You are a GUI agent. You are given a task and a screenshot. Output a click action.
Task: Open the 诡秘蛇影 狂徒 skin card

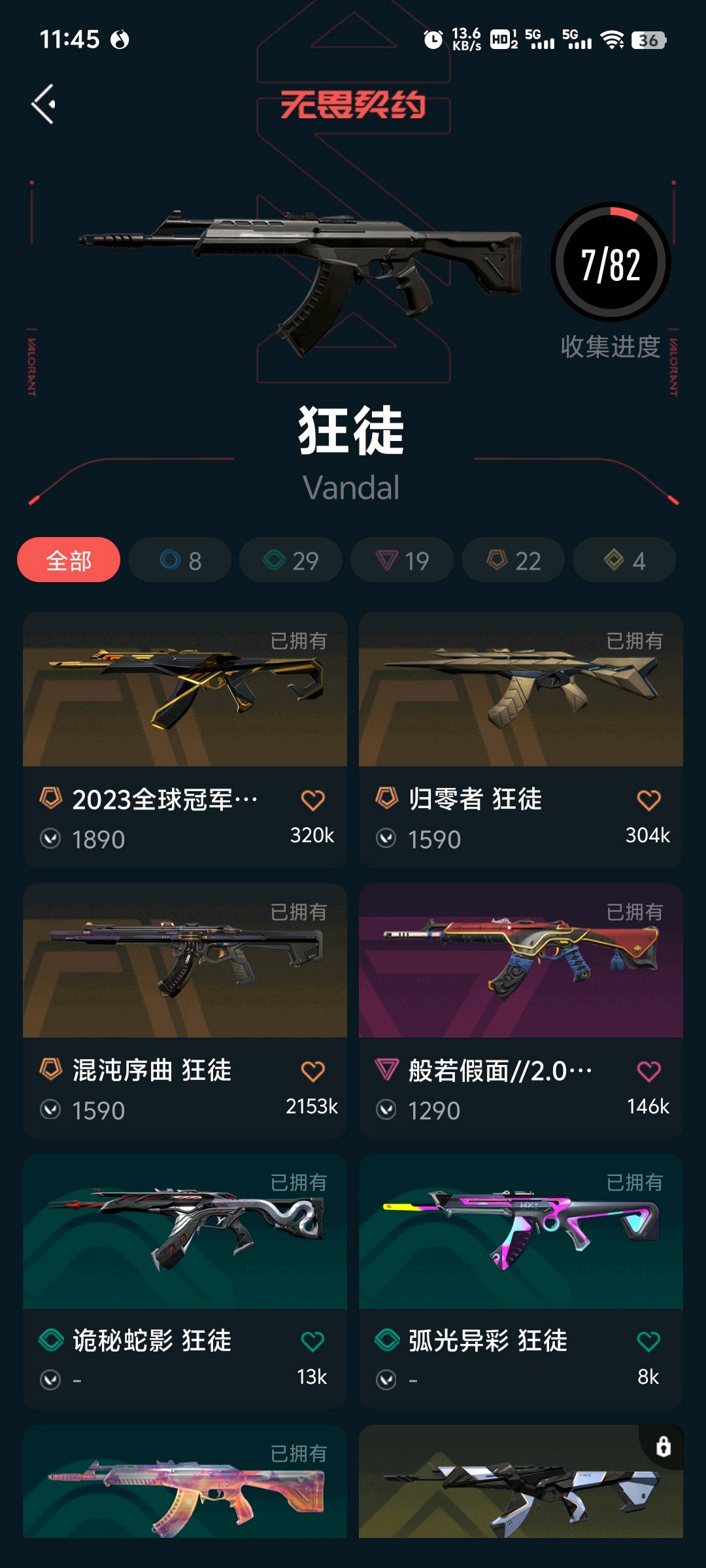[x=184, y=1232]
